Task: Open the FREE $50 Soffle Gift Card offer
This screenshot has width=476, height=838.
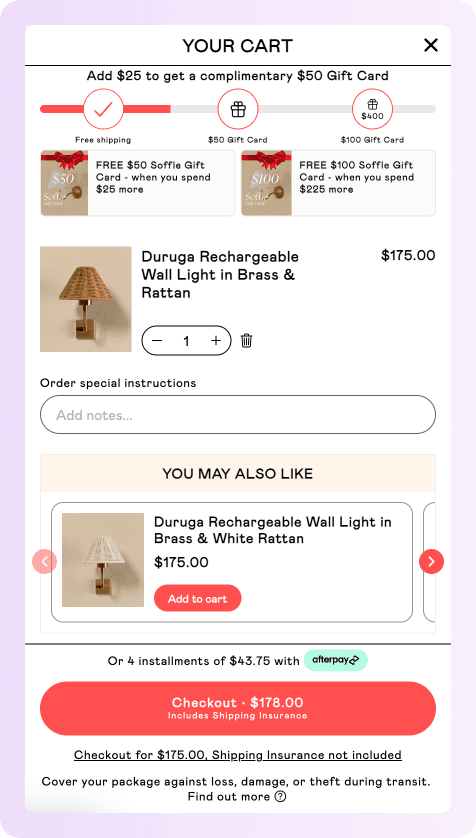Action: coord(138,183)
